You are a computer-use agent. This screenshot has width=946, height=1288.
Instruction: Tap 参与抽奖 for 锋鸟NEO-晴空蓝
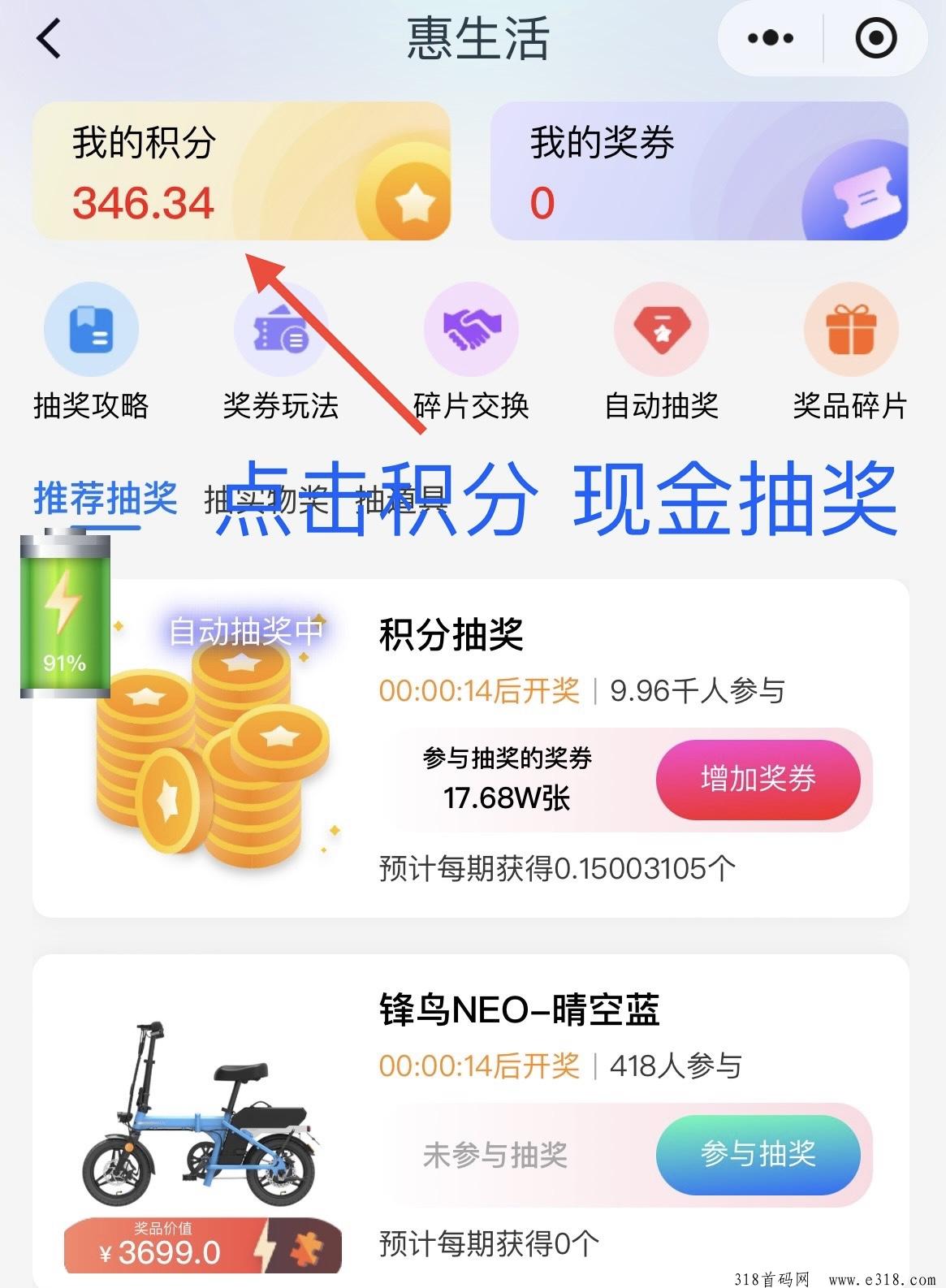pos(758,1154)
